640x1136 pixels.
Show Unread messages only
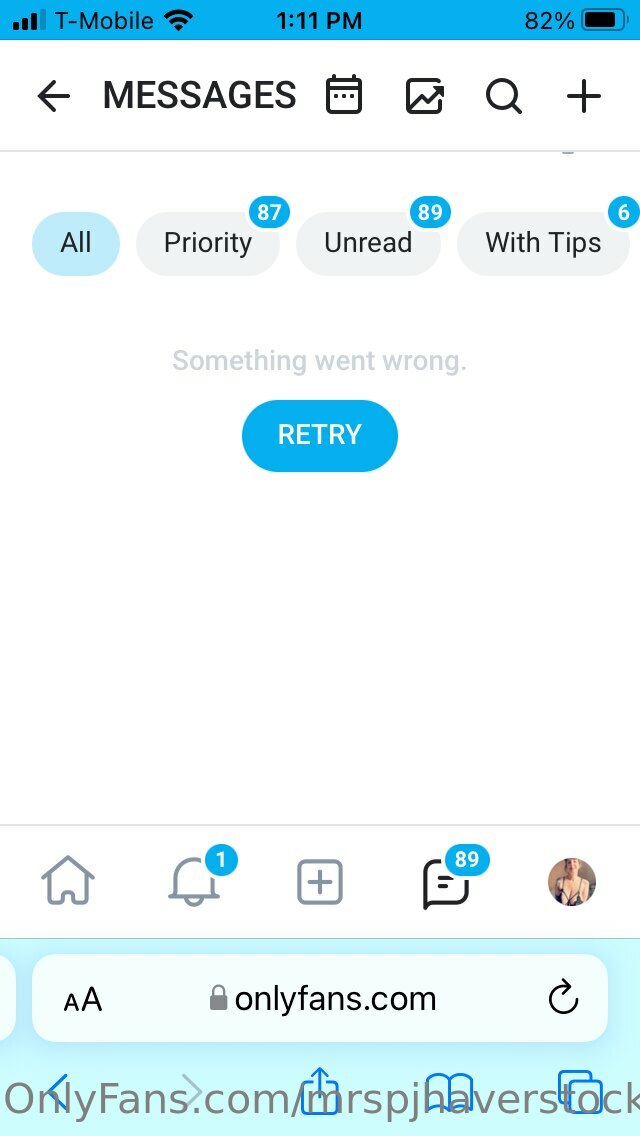point(368,243)
